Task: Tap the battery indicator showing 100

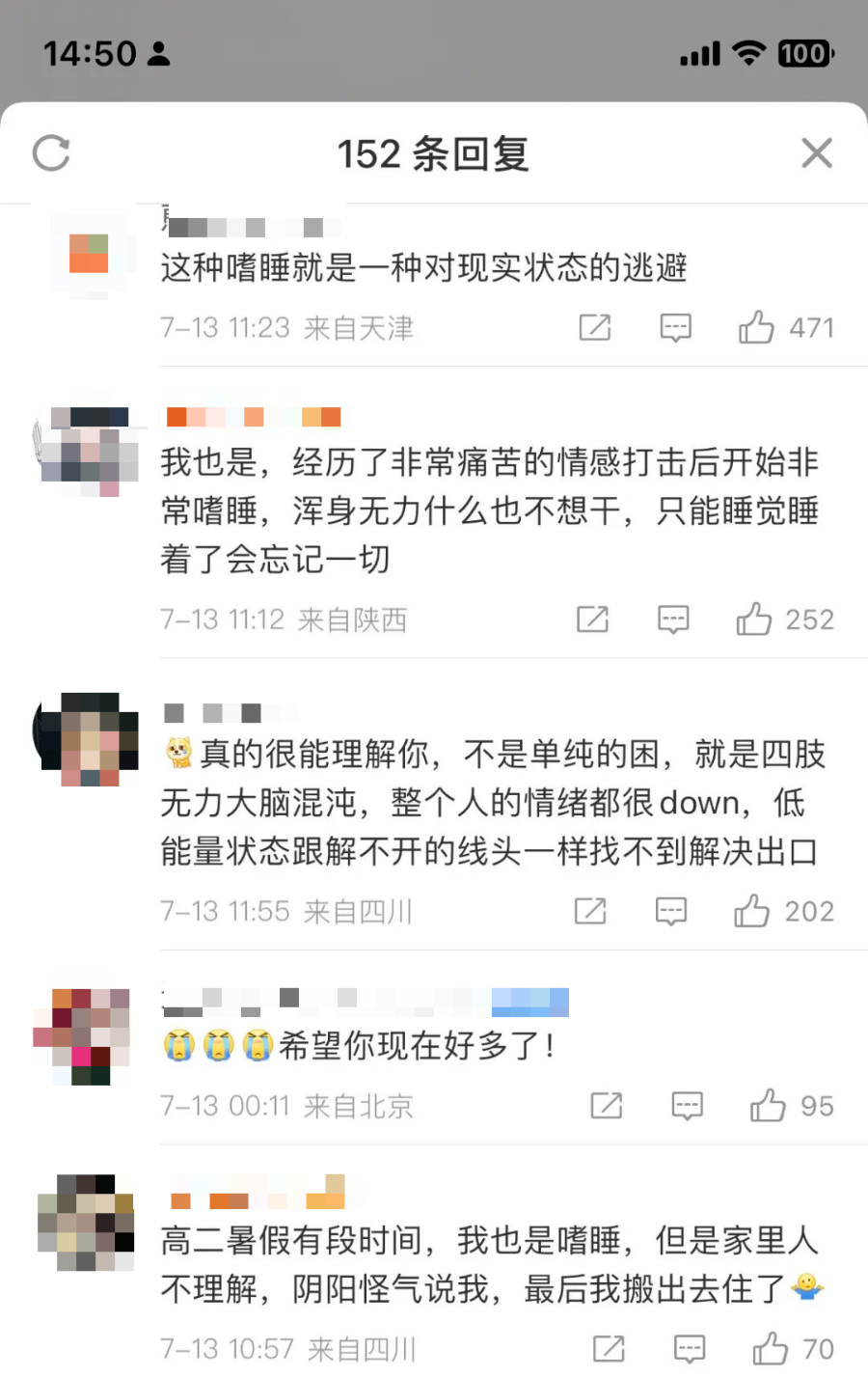Action: pyautogui.click(x=803, y=53)
